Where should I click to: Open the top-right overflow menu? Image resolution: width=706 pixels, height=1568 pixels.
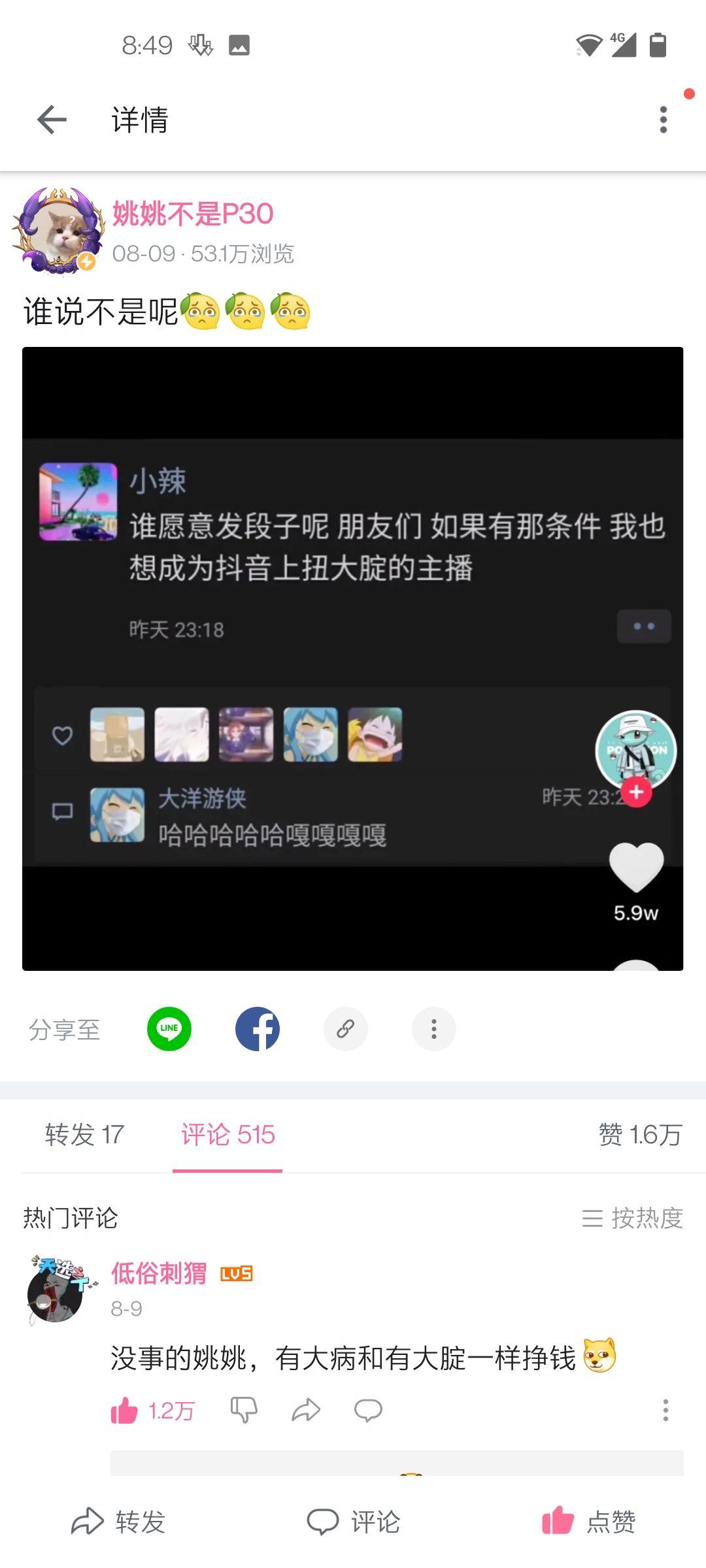tap(663, 120)
